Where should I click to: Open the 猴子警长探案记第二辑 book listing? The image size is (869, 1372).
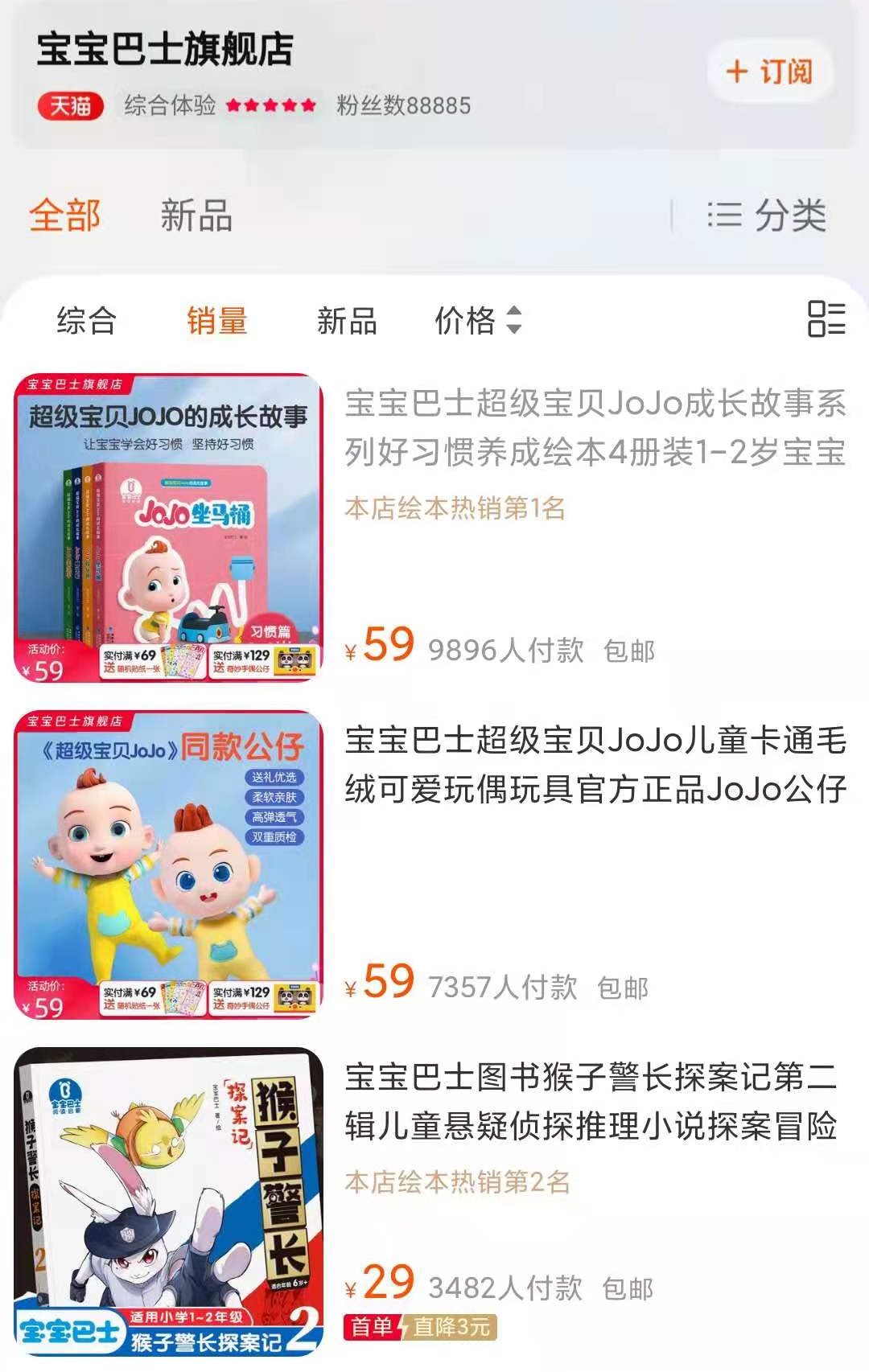pos(591,1101)
